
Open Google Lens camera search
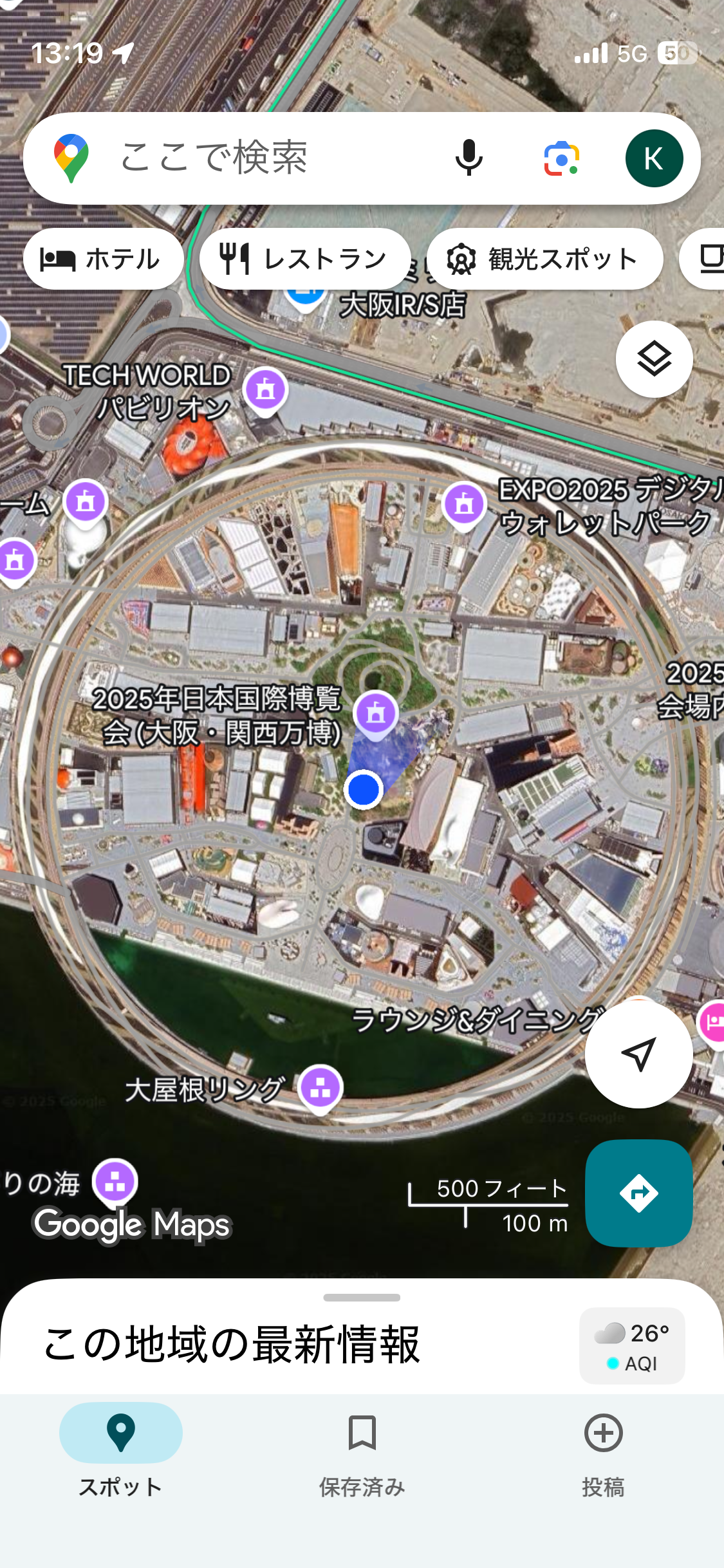coord(561,158)
